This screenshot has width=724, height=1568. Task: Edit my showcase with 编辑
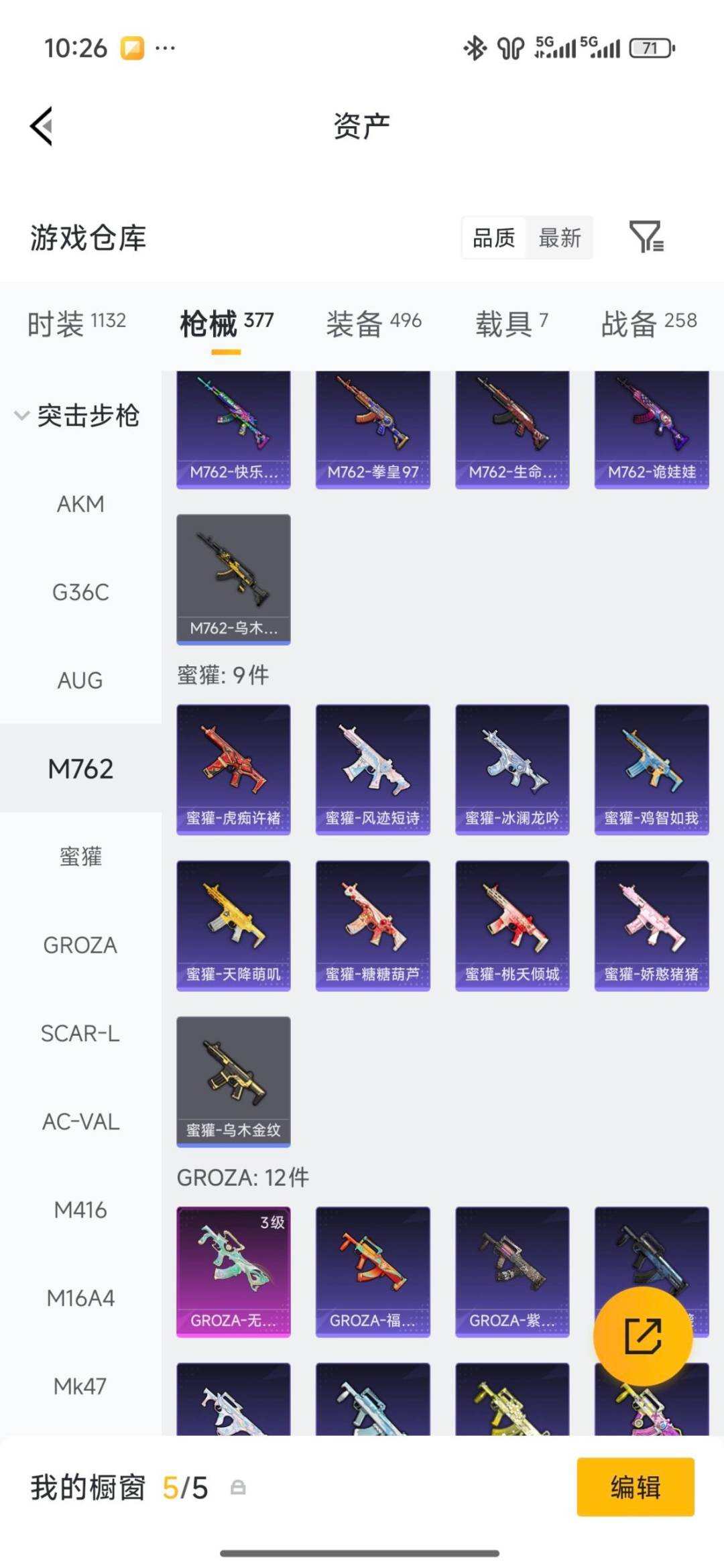point(635,1487)
